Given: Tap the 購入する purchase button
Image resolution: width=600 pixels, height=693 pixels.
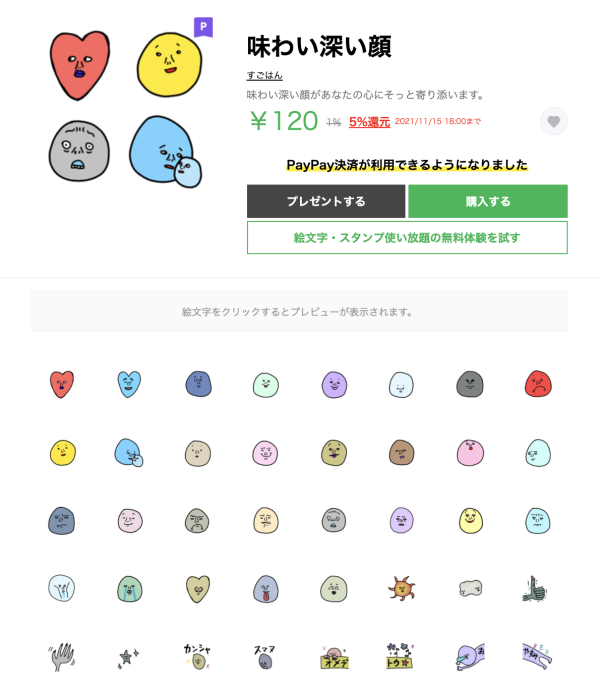Looking at the screenshot, I should [487, 201].
